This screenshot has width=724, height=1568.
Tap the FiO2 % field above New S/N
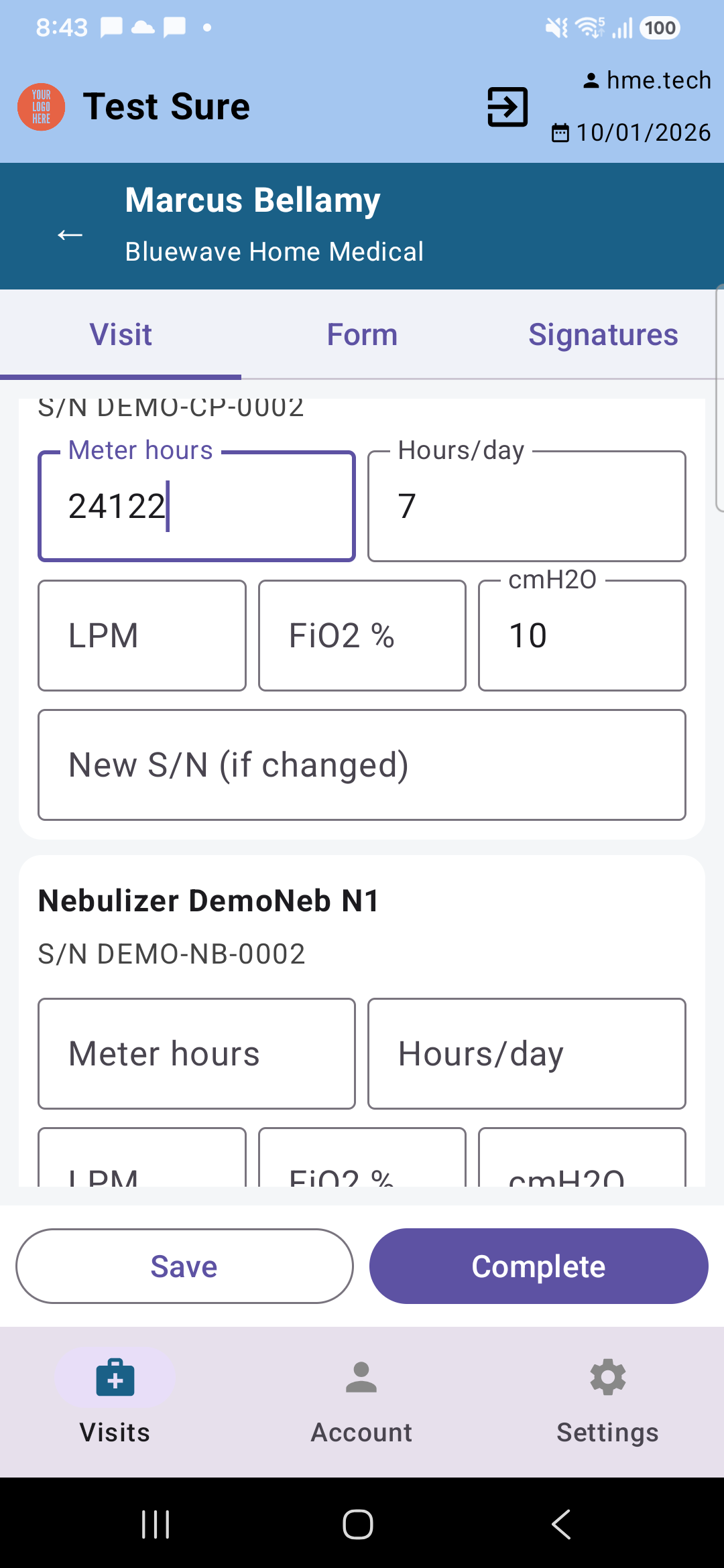click(362, 635)
